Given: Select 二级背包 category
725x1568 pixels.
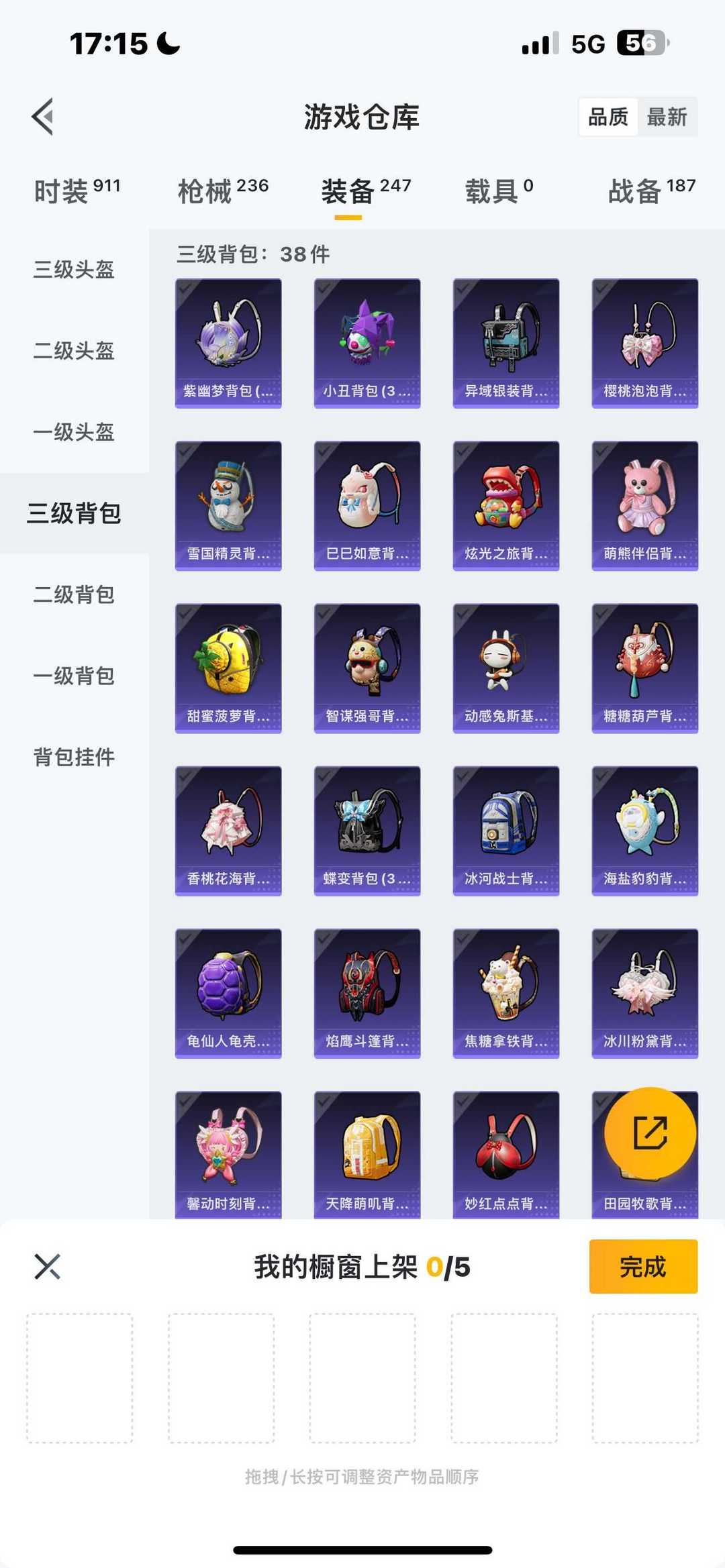Looking at the screenshot, I should pyautogui.click(x=74, y=594).
